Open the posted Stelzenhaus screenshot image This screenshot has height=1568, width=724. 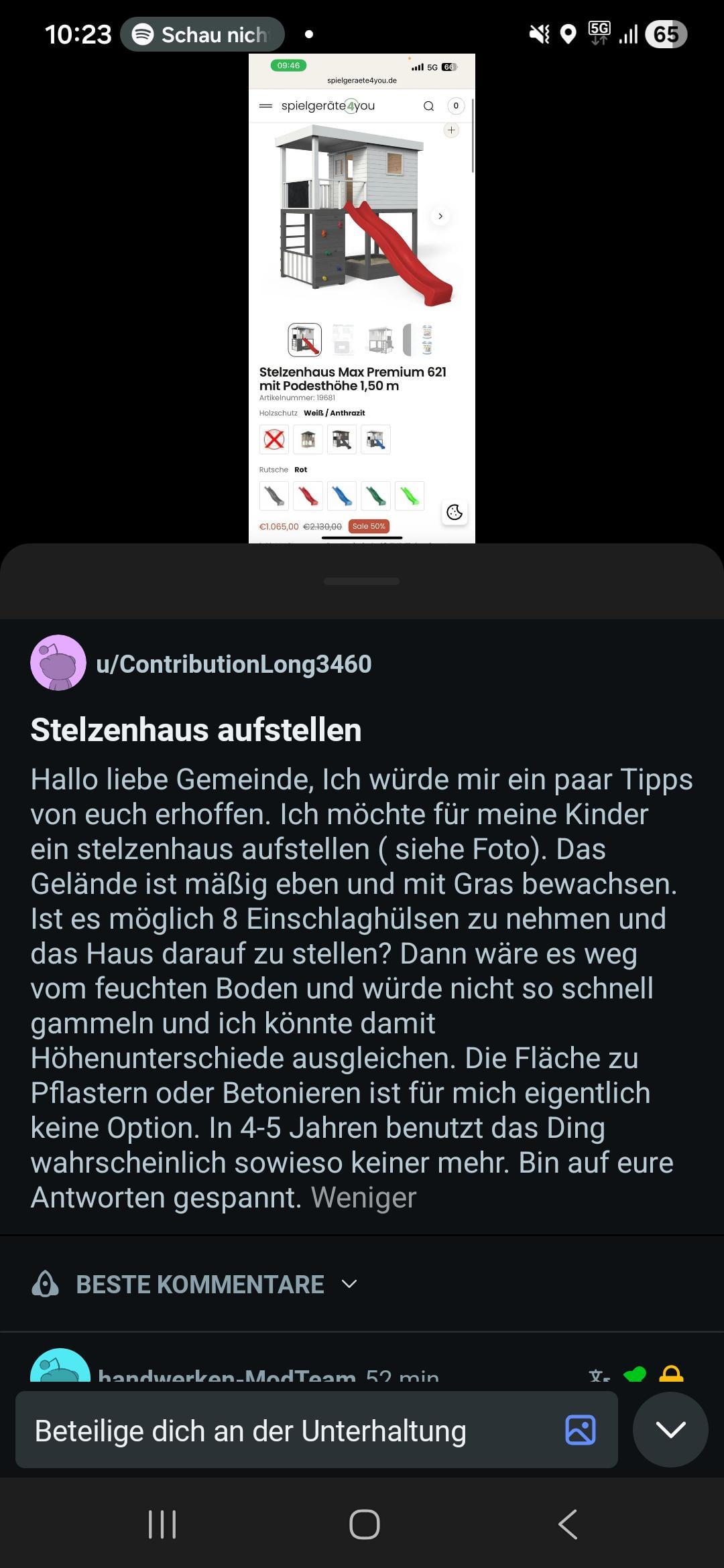coord(362,298)
